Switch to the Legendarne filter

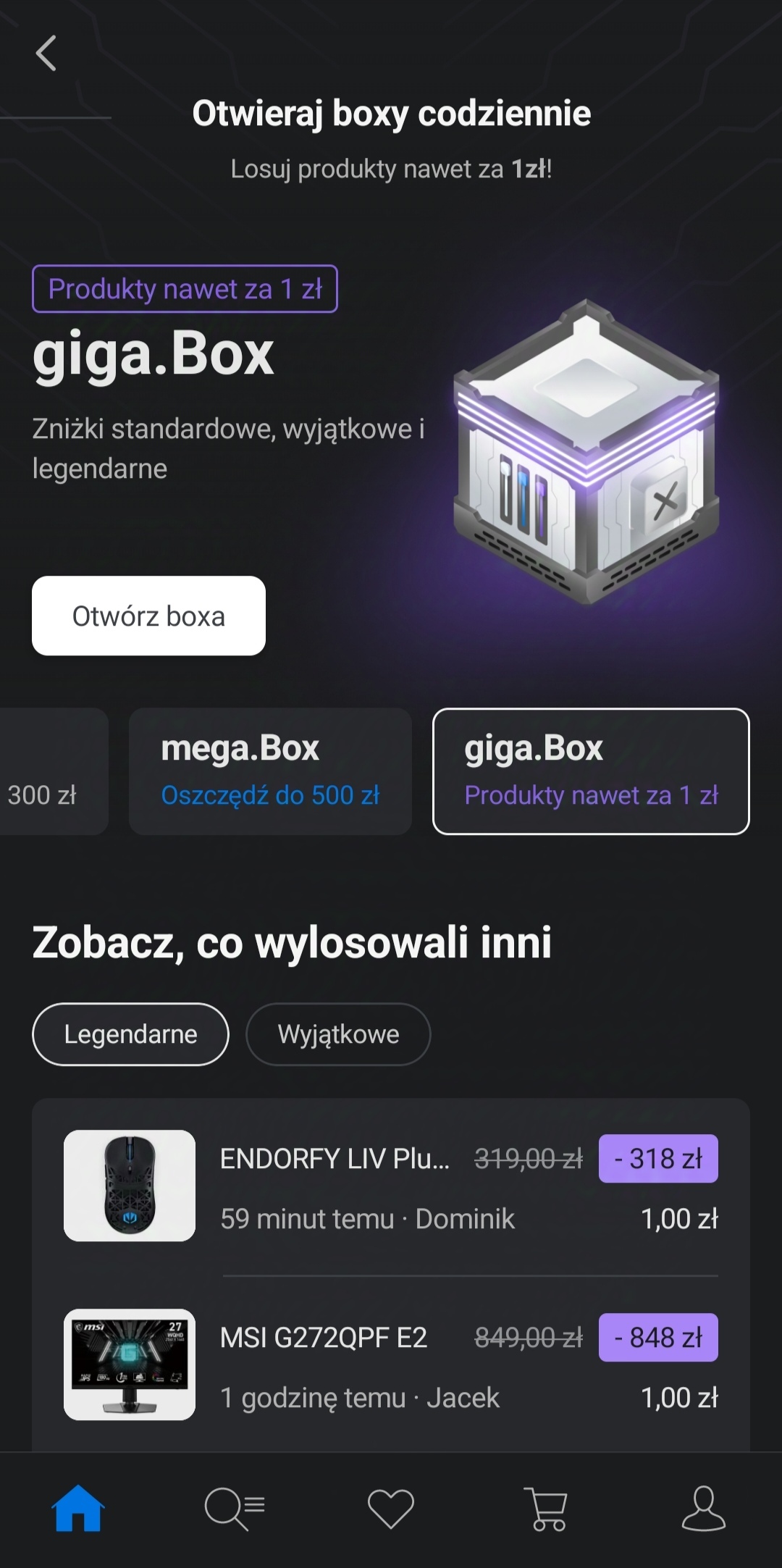(130, 1034)
